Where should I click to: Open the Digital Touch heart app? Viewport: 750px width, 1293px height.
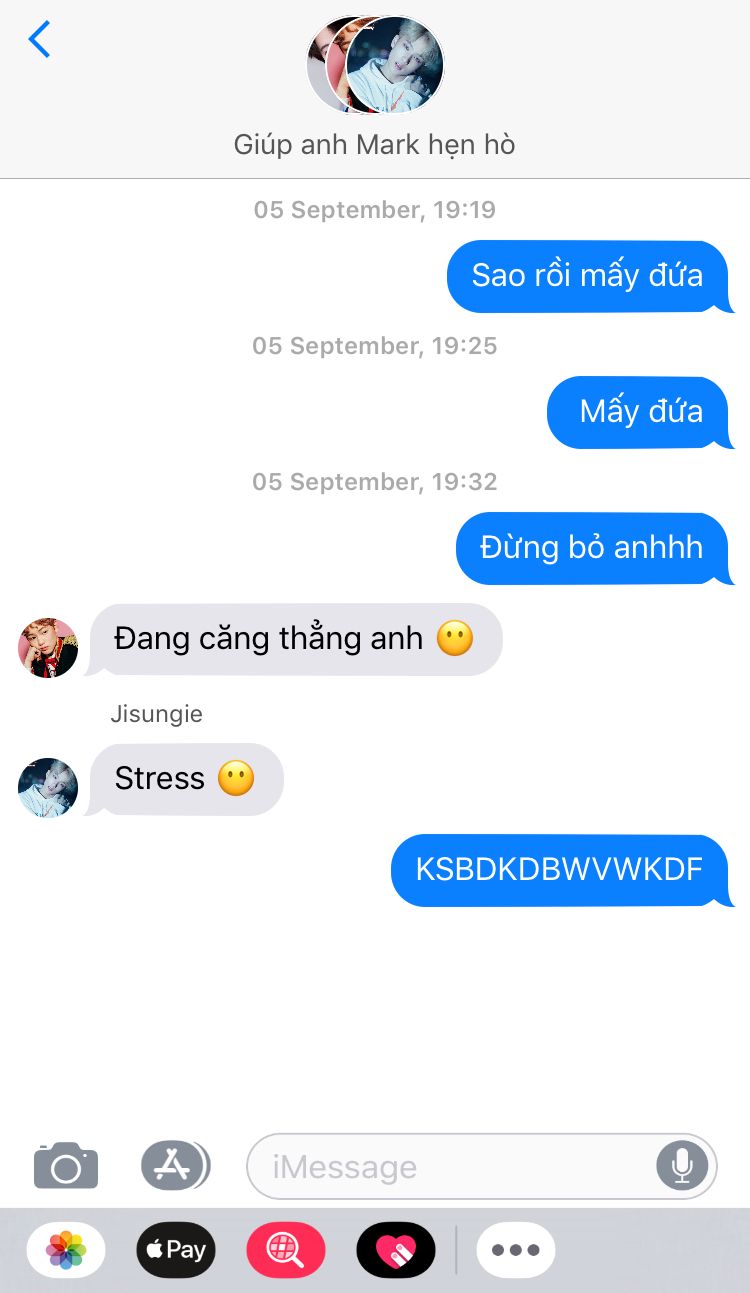click(396, 1249)
